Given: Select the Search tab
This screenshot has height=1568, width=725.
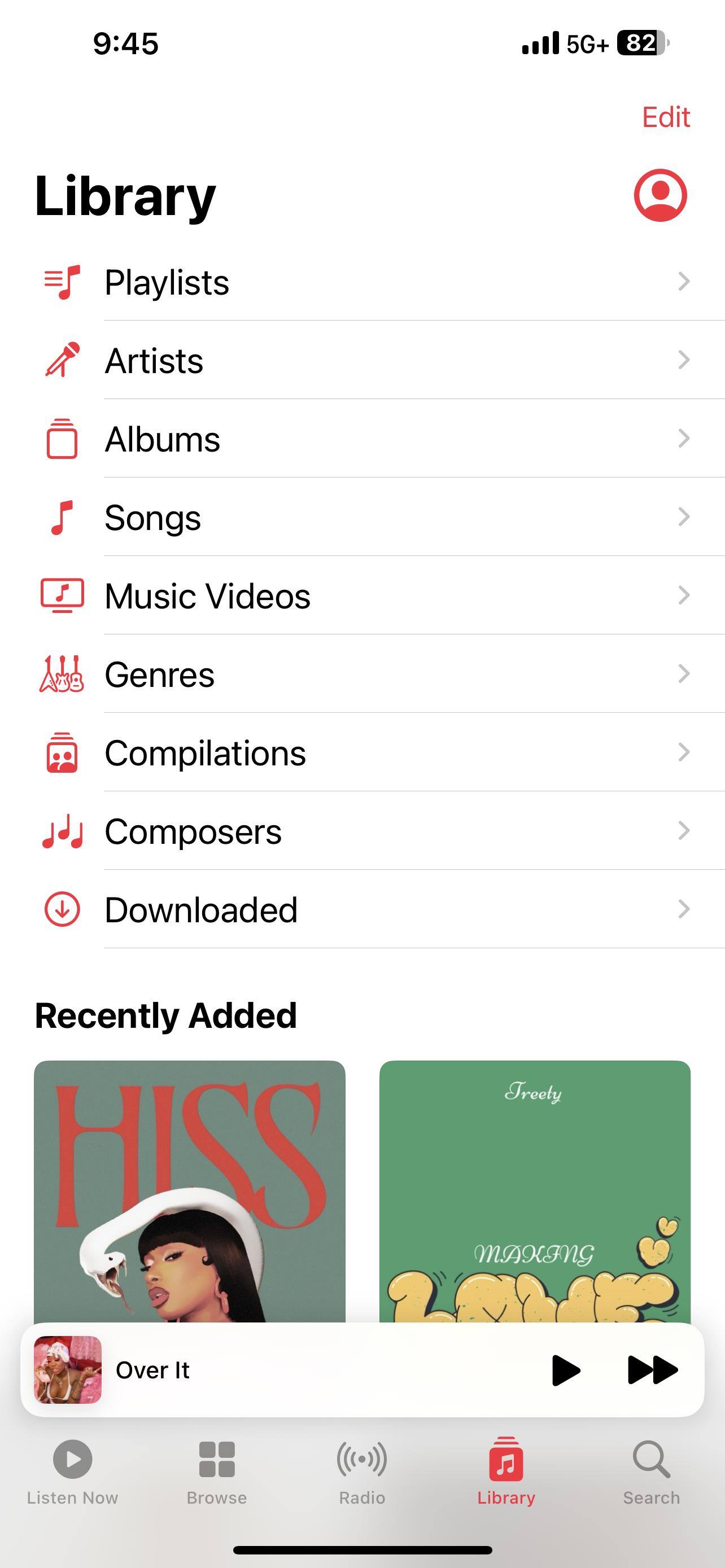Looking at the screenshot, I should click(652, 1470).
